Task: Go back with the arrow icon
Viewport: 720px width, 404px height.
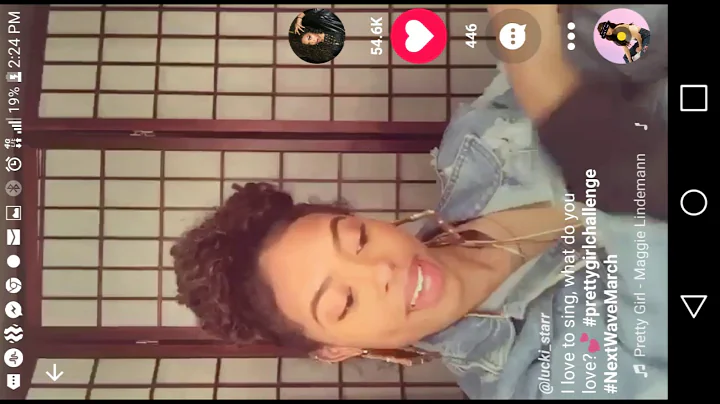Action: click(x=54, y=373)
